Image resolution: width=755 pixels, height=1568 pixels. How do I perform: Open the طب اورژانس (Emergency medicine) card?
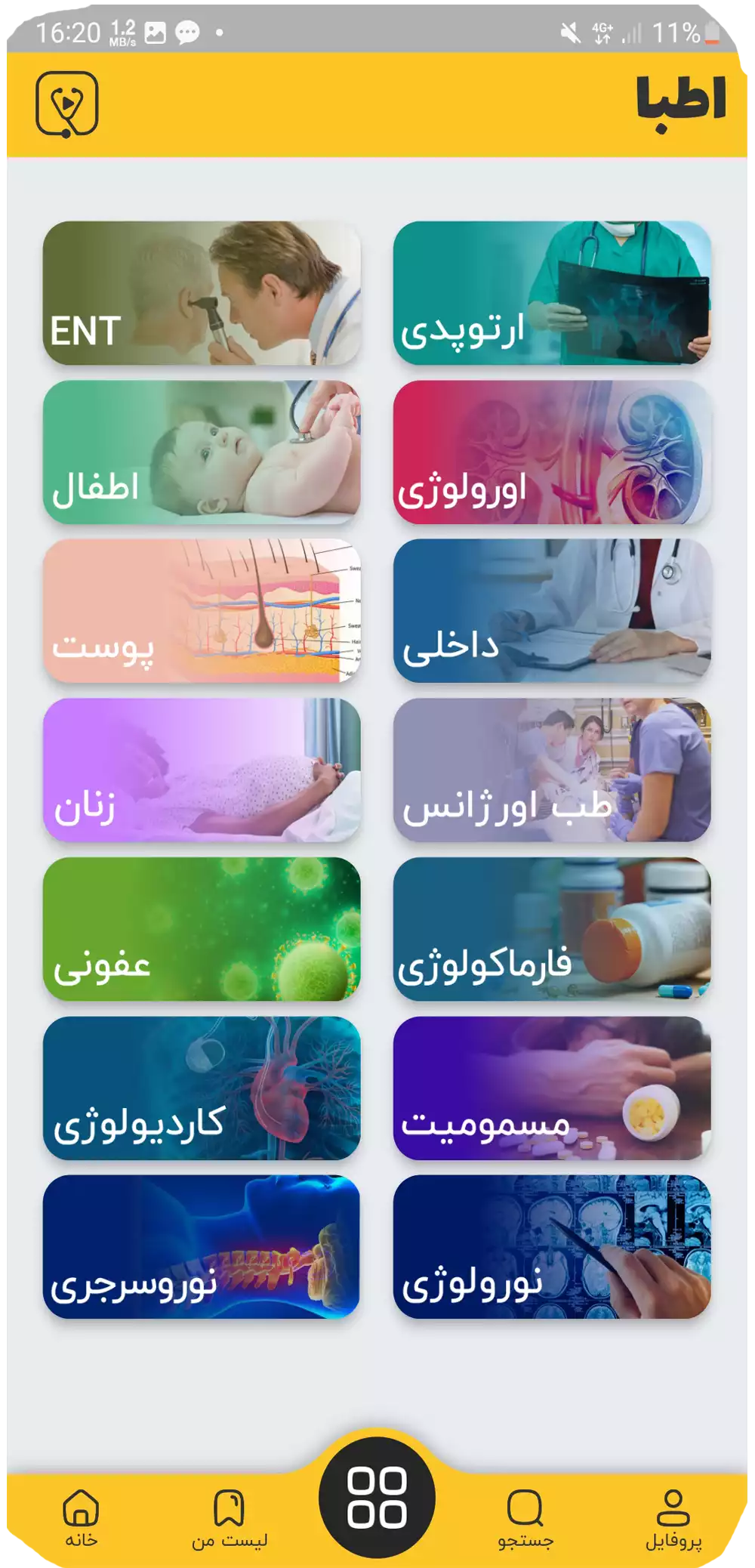(x=552, y=770)
